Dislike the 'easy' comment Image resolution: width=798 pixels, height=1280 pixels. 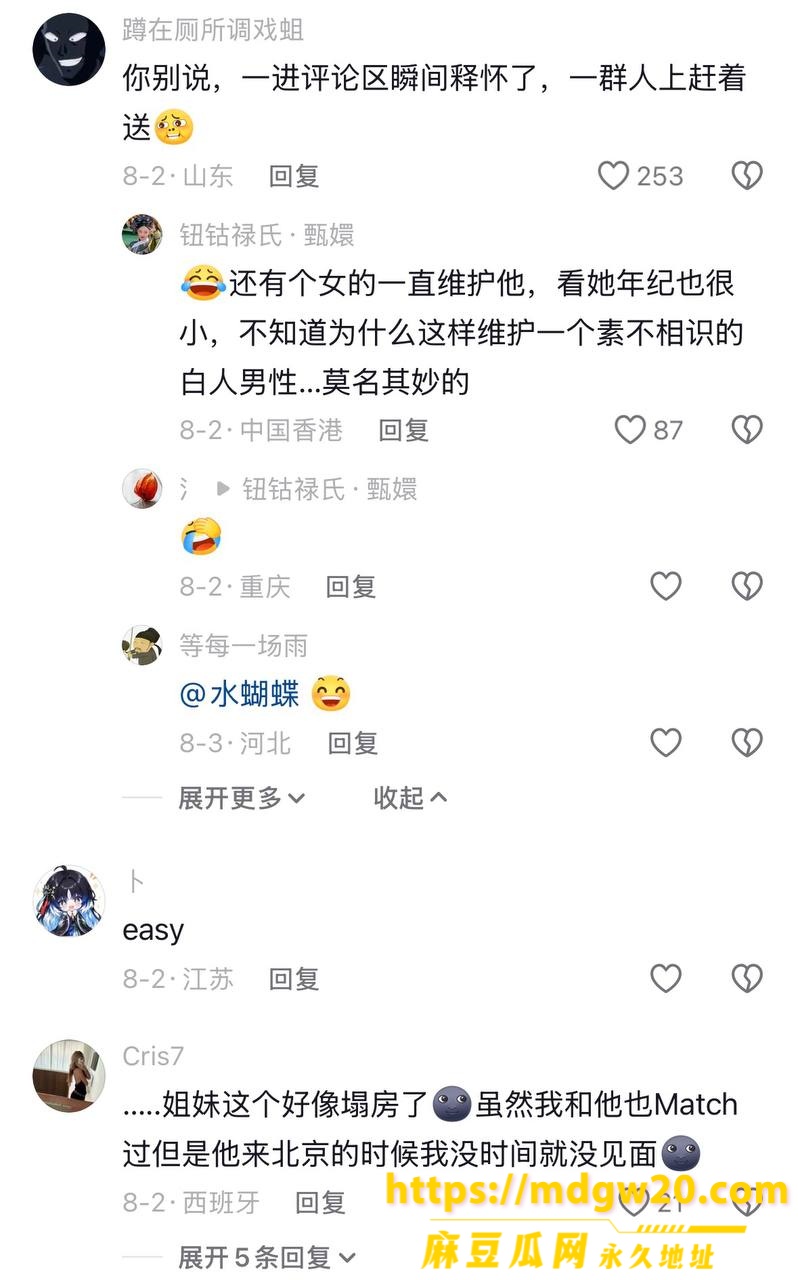click(747, 978)
